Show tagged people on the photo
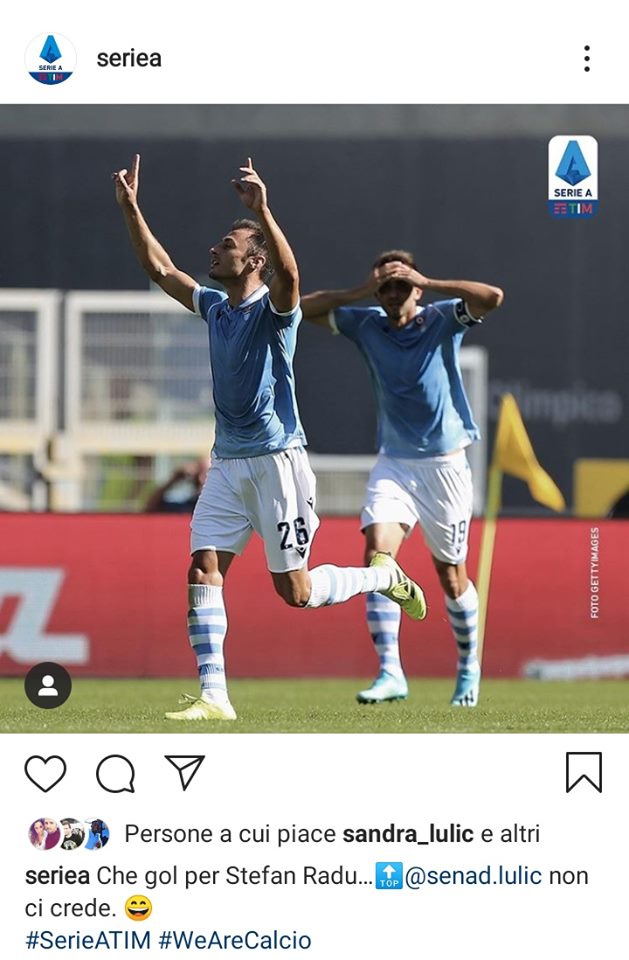The width and height of the screenshot is (629, 960). tap(48, 685)
